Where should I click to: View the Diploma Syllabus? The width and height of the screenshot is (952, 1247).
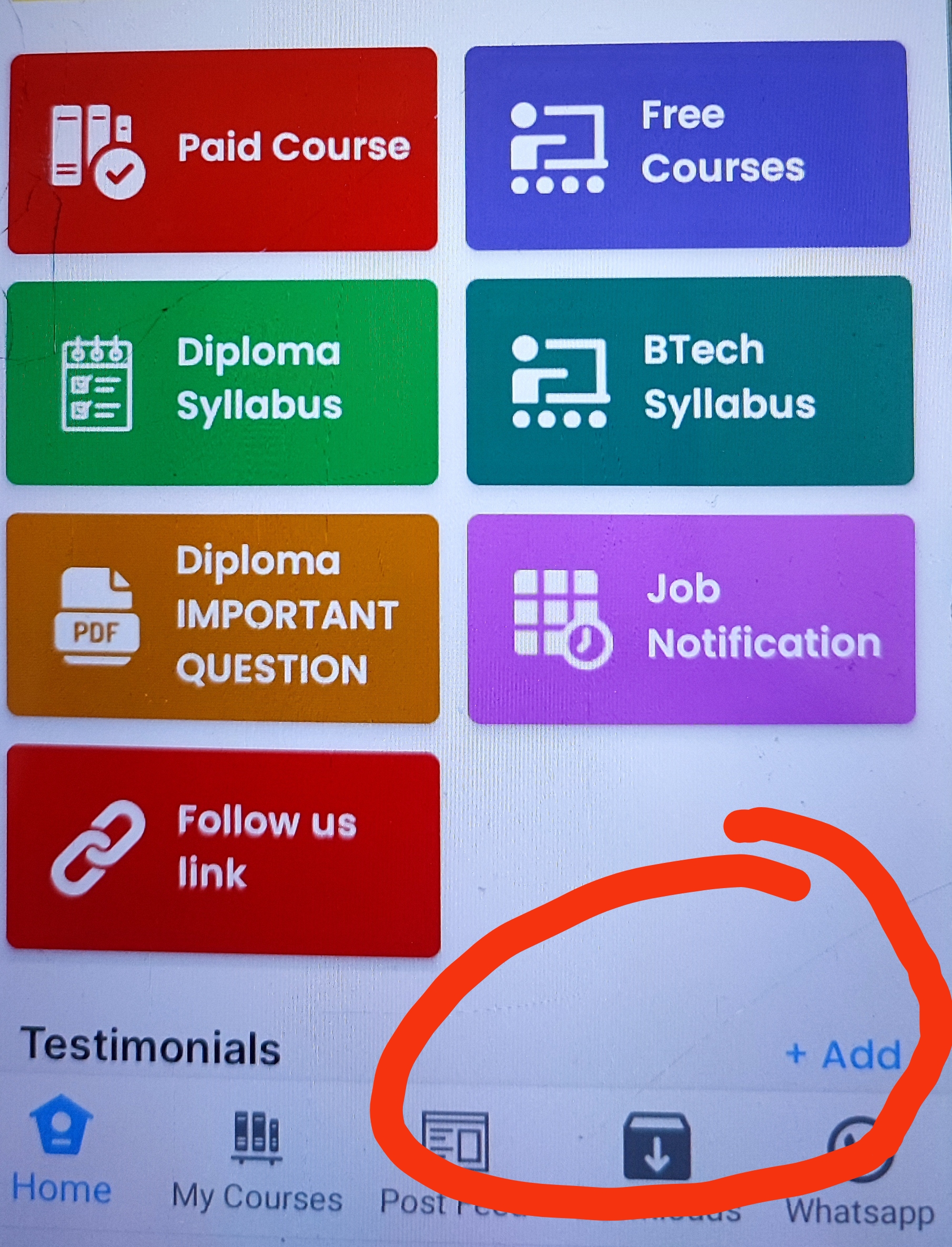click(222, 381)
